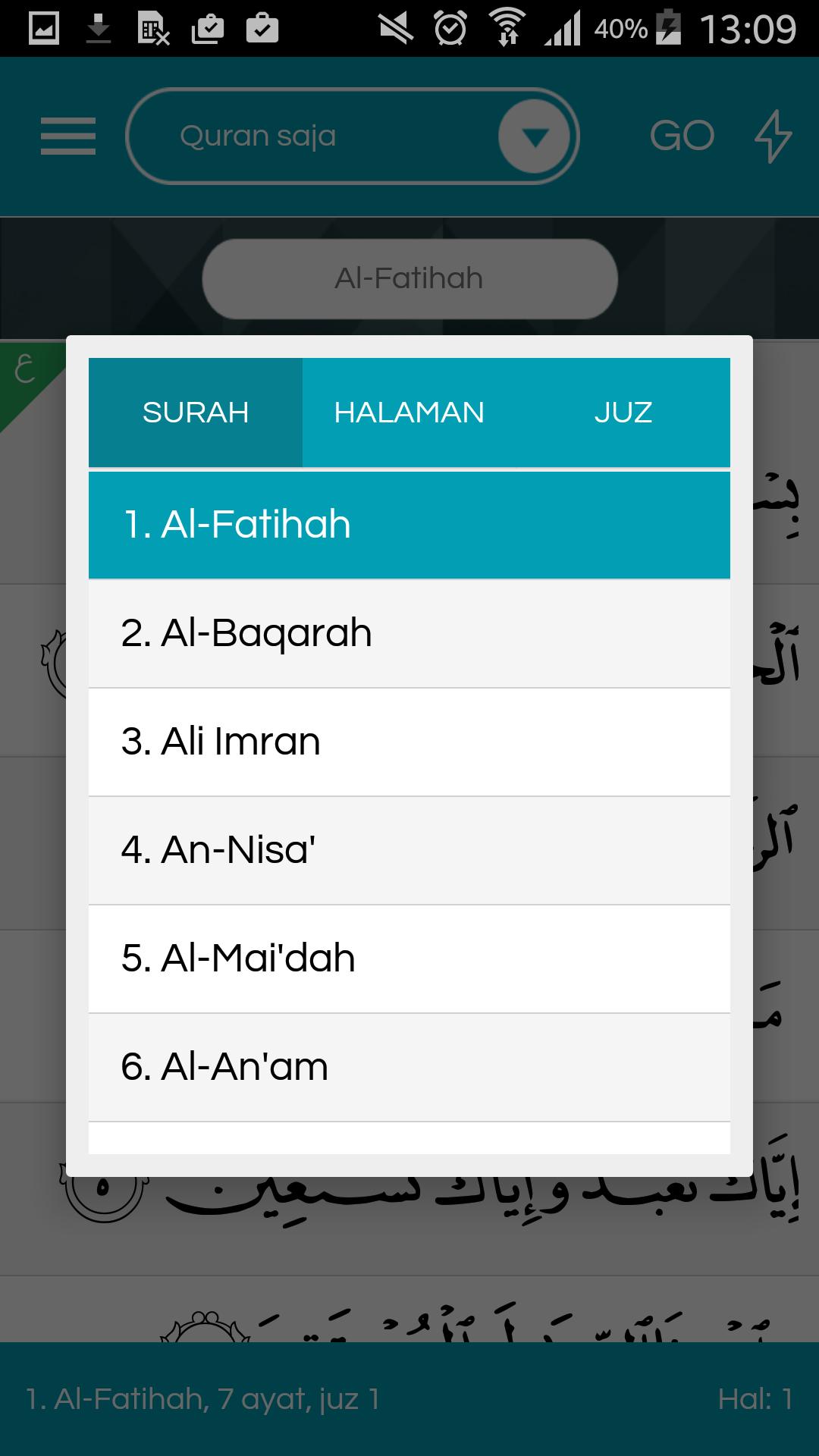Open the navigation drawer menu
The width and height of the screenshot is (819, 1456).
(67, 136)
